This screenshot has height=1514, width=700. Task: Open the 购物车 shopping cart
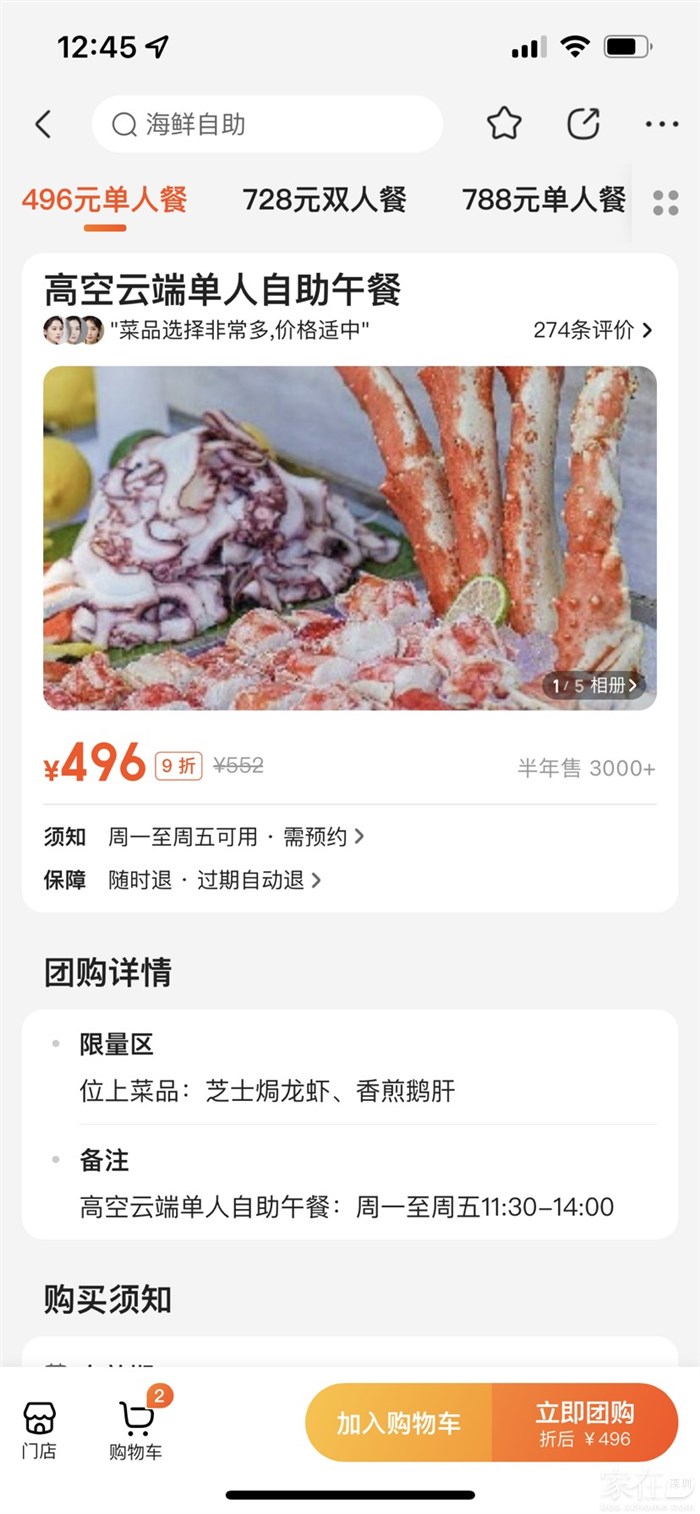click(x=135, y=1428)
